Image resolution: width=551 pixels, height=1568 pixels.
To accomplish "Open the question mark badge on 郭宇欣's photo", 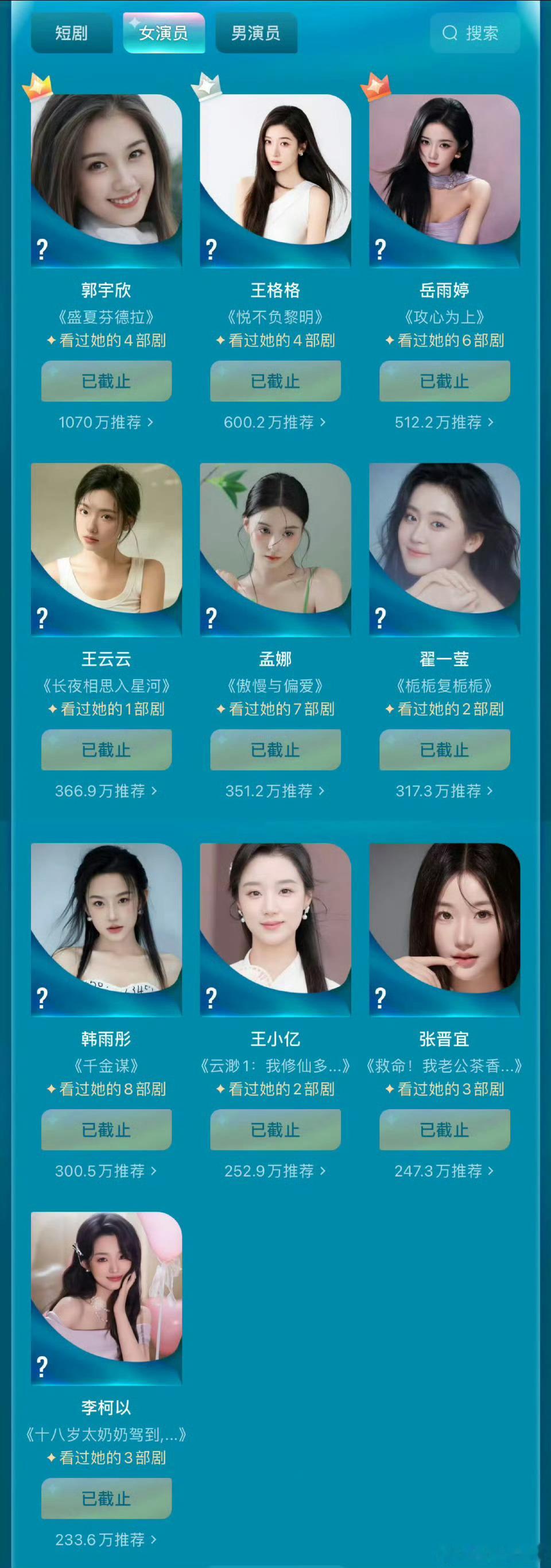I will pyautogui.click(x=41, y=247).
